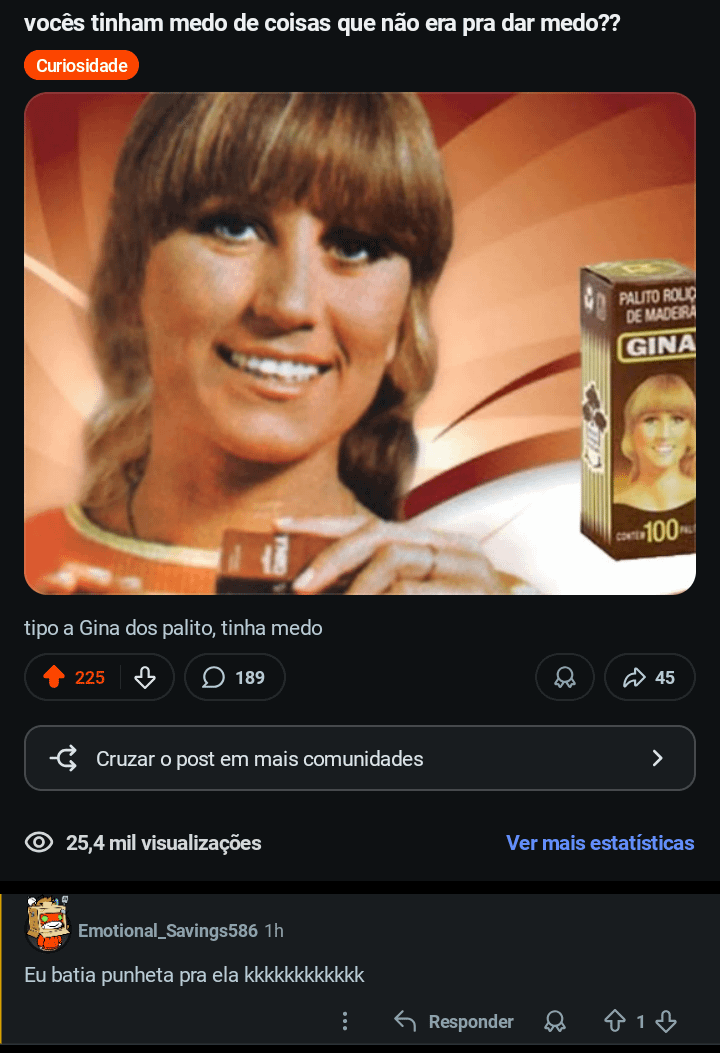Open the comment's three-dot overflow menu

tap(345, 1021)
